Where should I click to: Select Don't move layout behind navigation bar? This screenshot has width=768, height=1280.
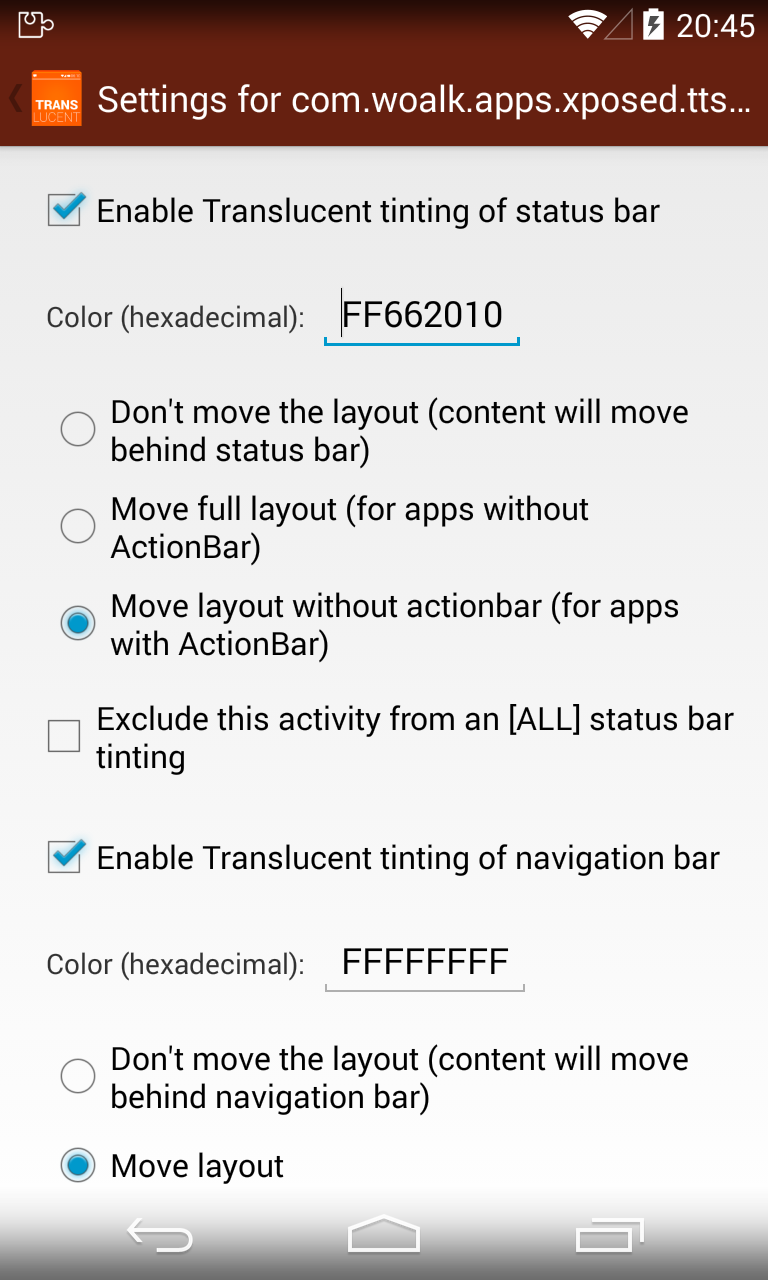pos(78,1077)
